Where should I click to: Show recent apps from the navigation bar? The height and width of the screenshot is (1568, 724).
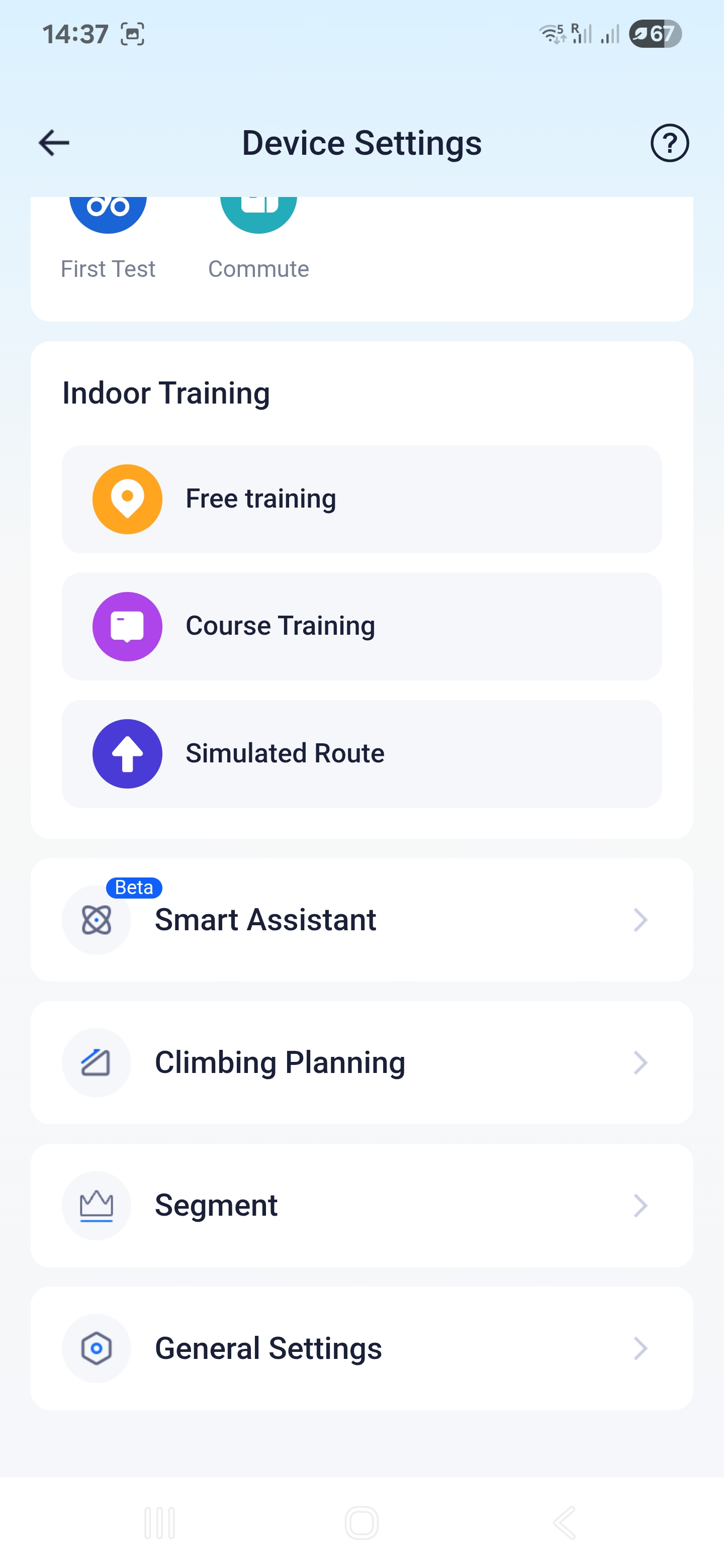159,1523
